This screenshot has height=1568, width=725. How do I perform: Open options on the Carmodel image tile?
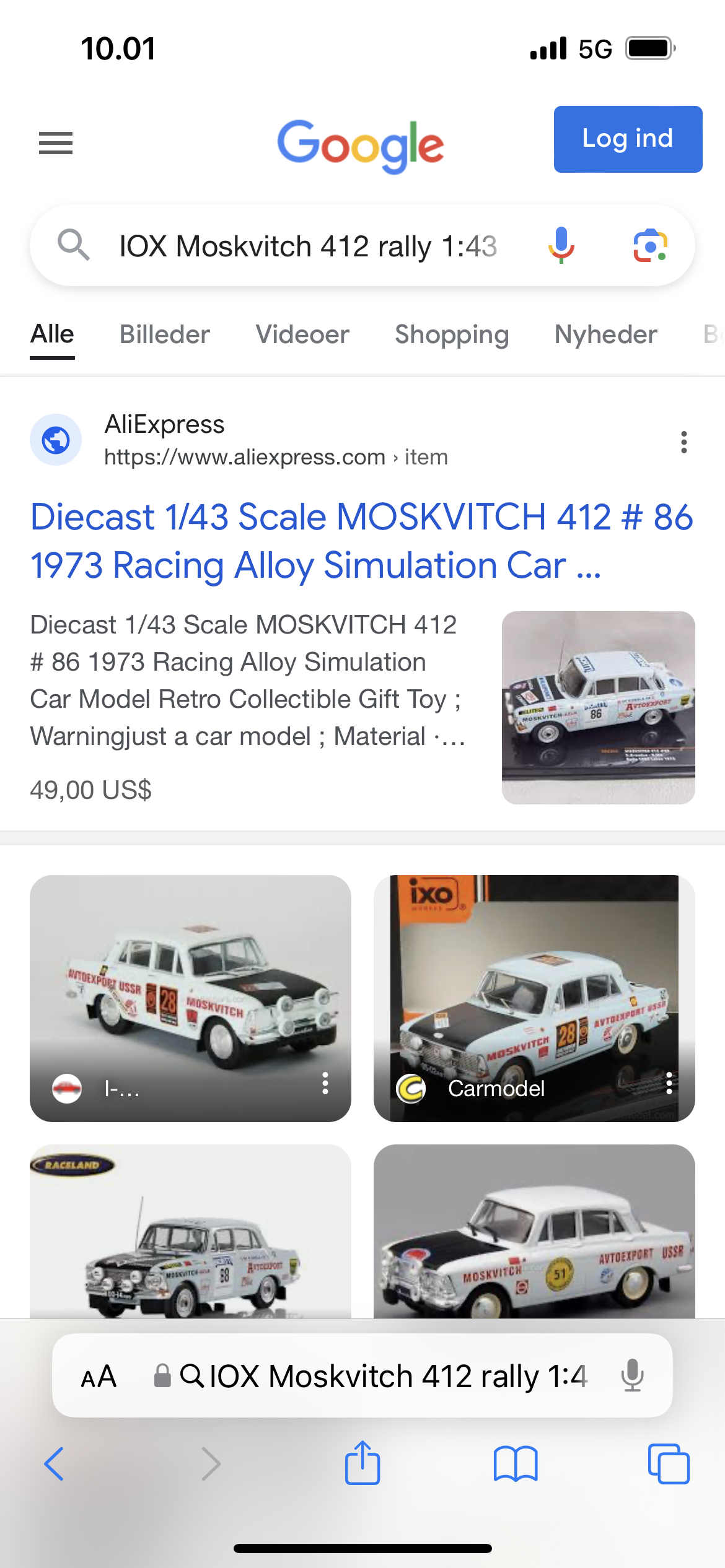pos(669,1084)
